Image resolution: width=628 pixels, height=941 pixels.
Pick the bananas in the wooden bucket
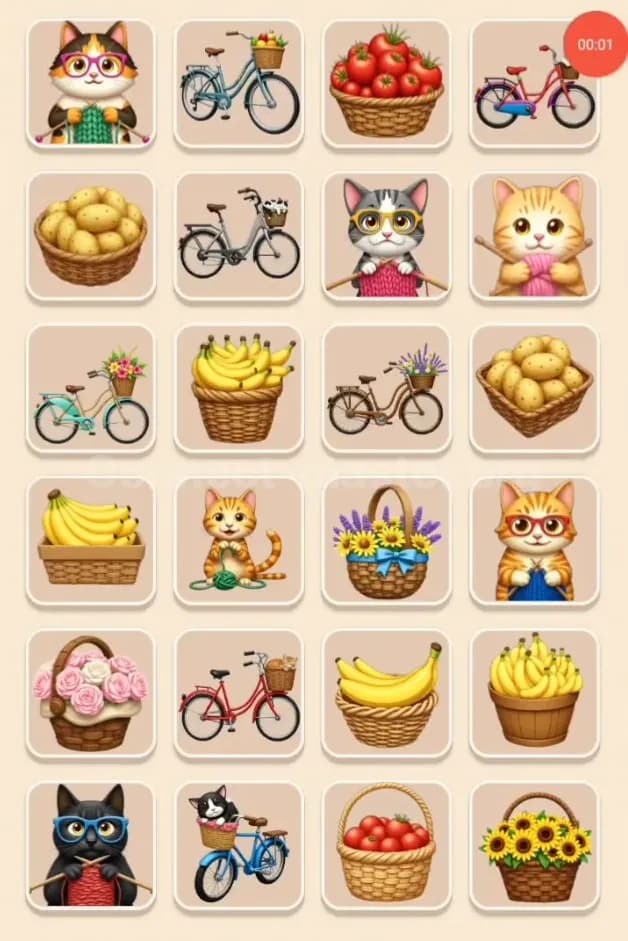(x=534, y=693)
